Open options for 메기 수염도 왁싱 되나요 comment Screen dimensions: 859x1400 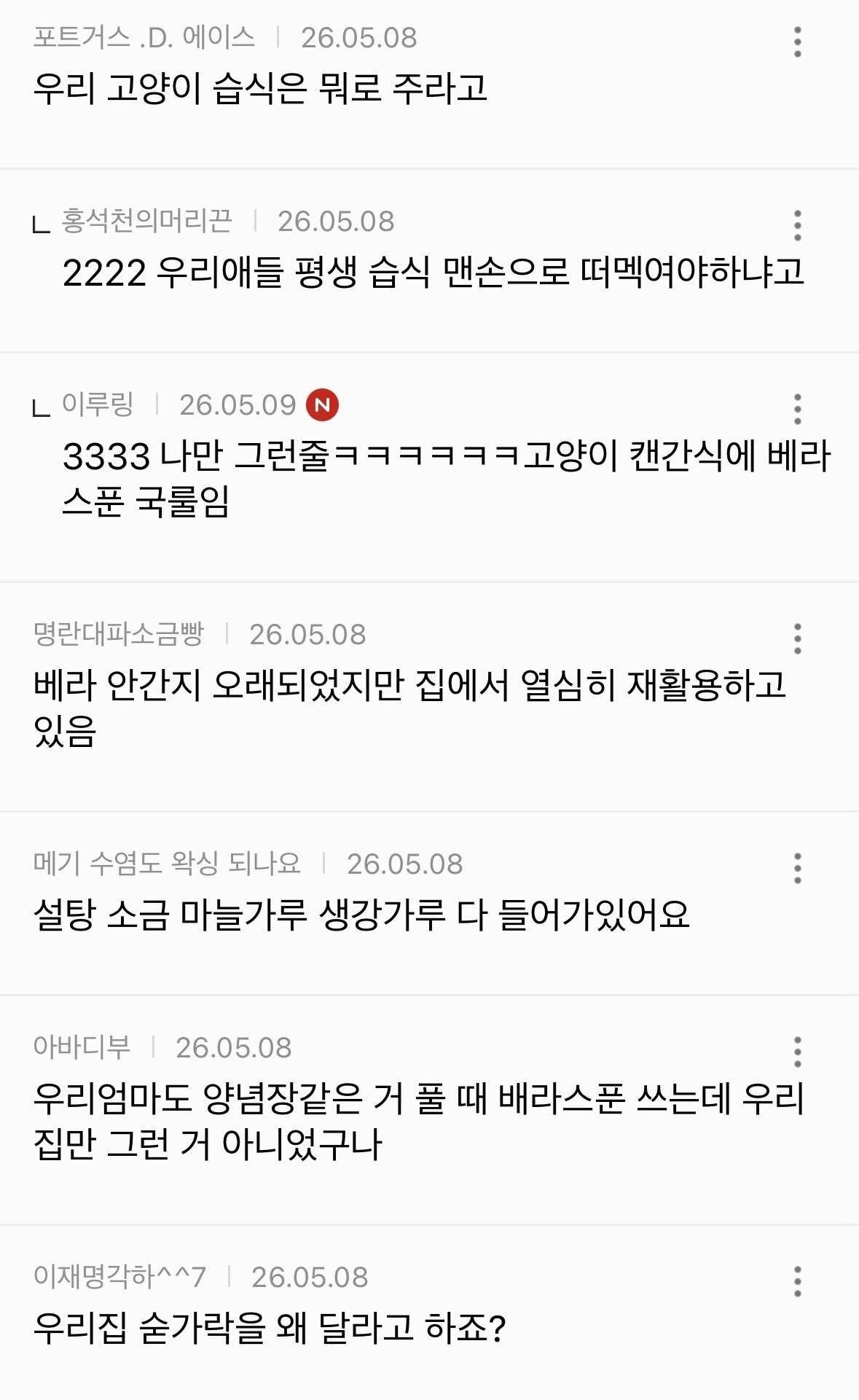pyautogui.click(x=798, y=868)
